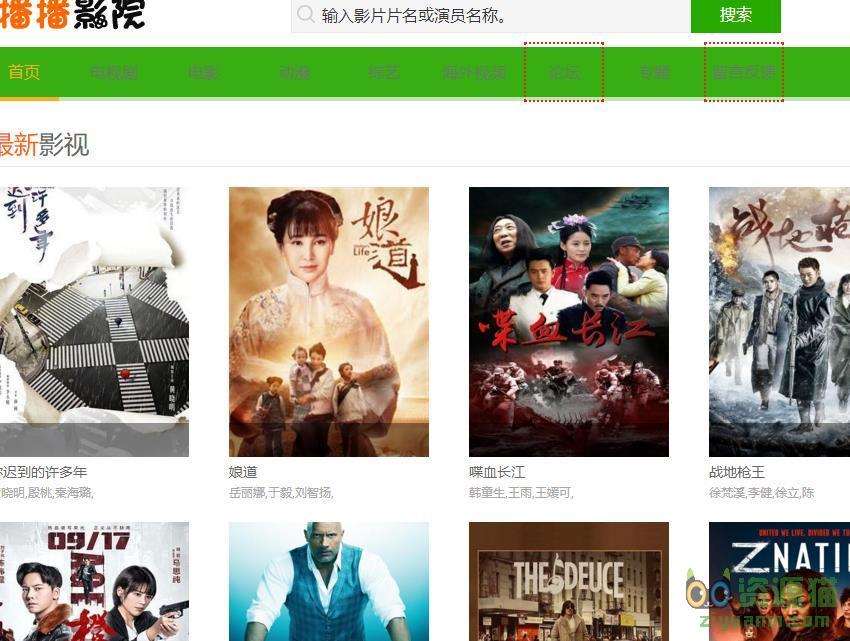Open the 喋血长江 drama poster

569,321
